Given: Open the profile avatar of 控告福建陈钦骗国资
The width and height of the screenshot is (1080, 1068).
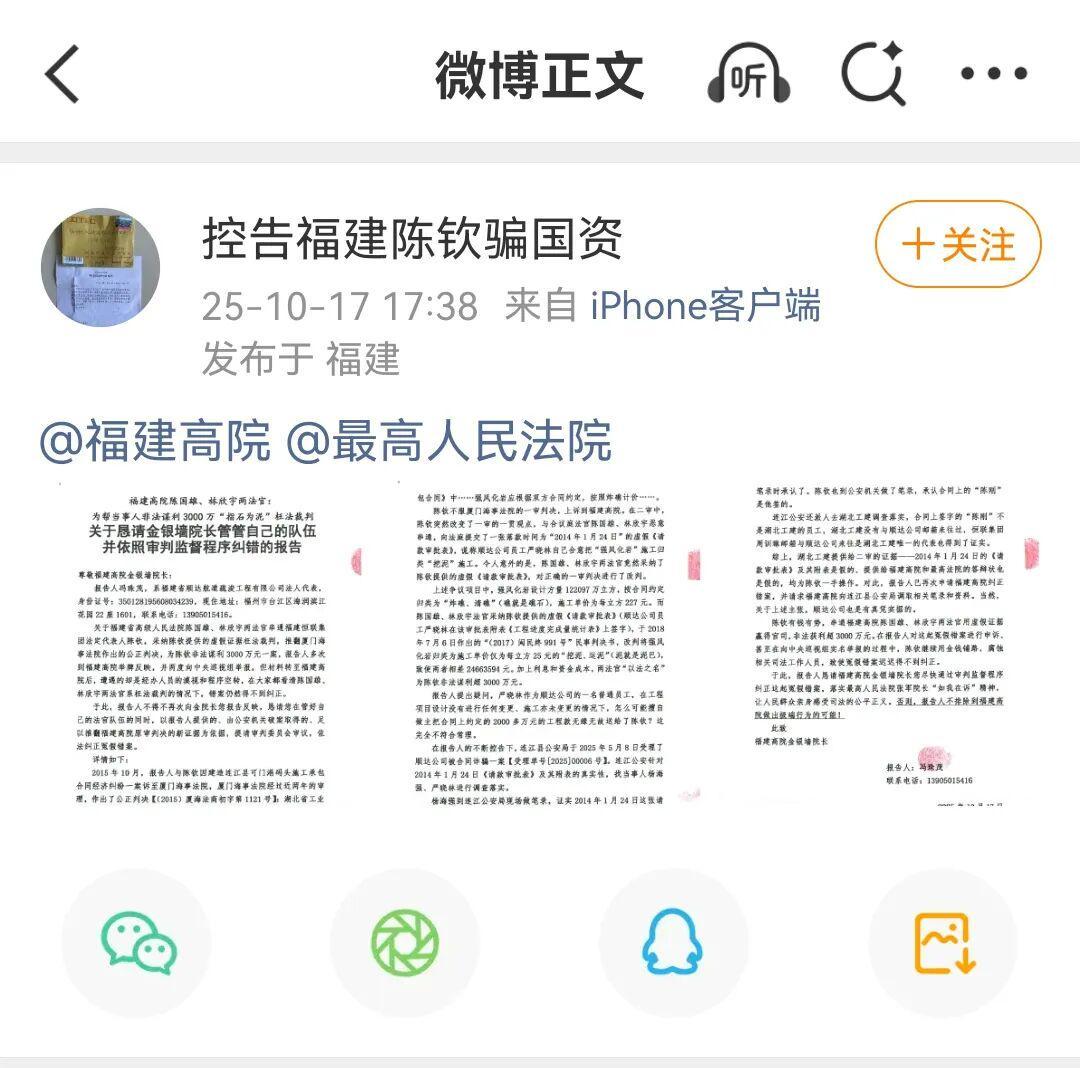Looking at the screenshot, I should 100,267.
